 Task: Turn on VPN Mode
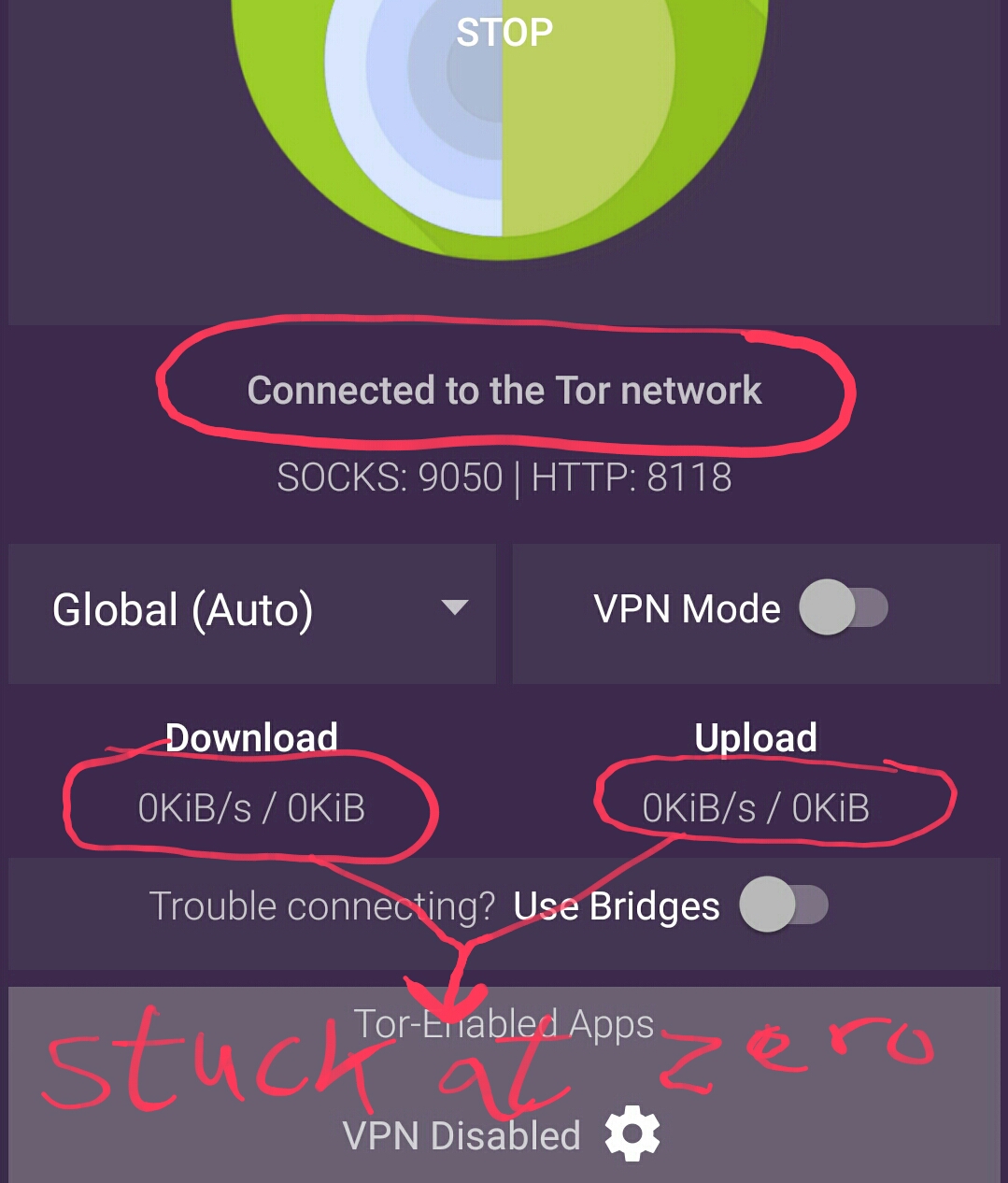(843, 608)
